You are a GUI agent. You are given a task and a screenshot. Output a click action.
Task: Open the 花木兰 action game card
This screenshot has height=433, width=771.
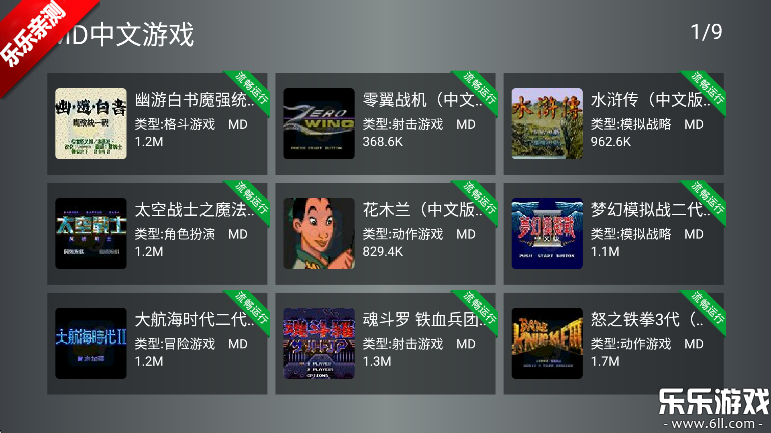(x=385, y=233)
